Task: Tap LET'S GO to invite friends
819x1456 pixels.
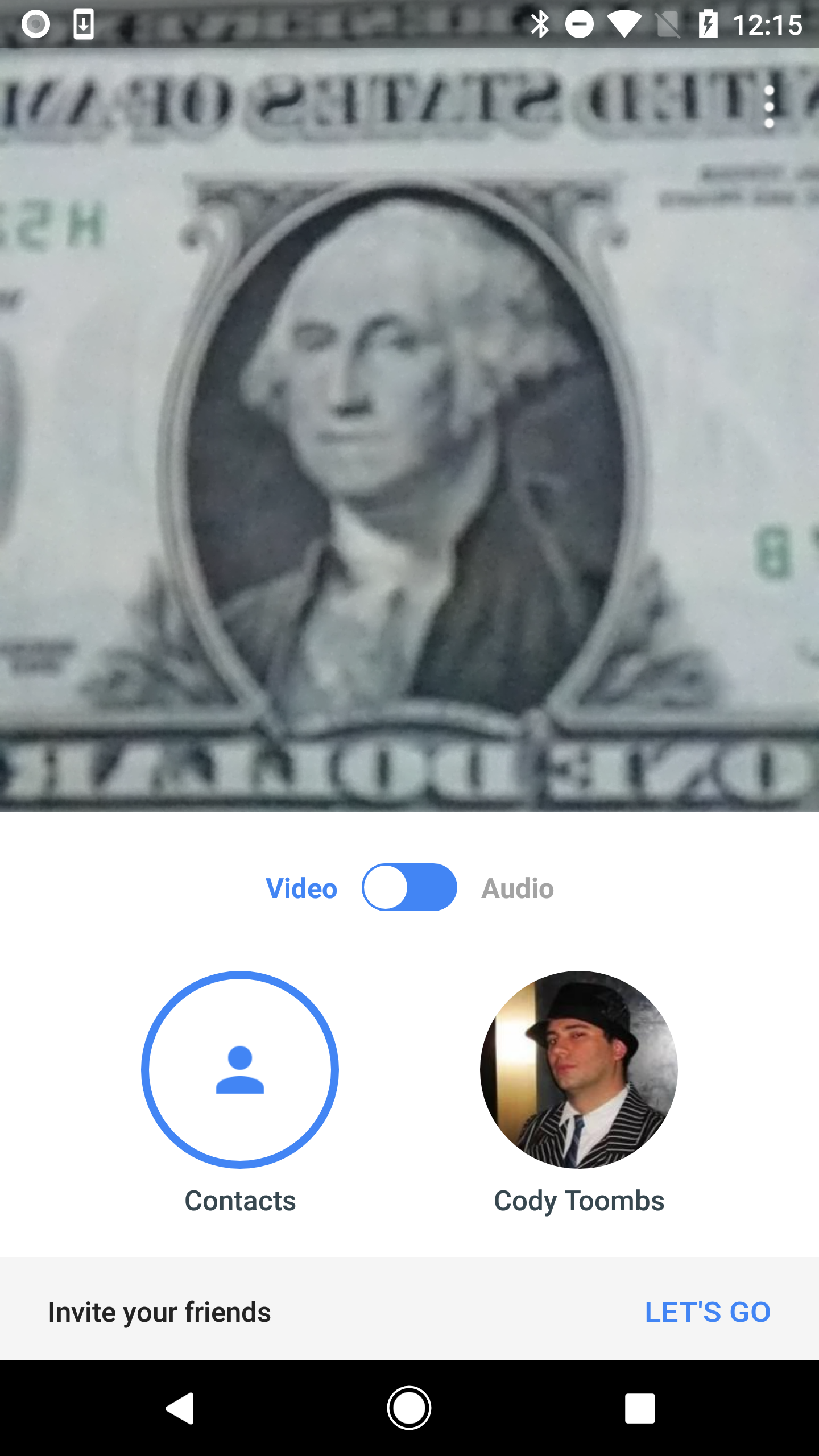Action: (x=708, y=1312)
